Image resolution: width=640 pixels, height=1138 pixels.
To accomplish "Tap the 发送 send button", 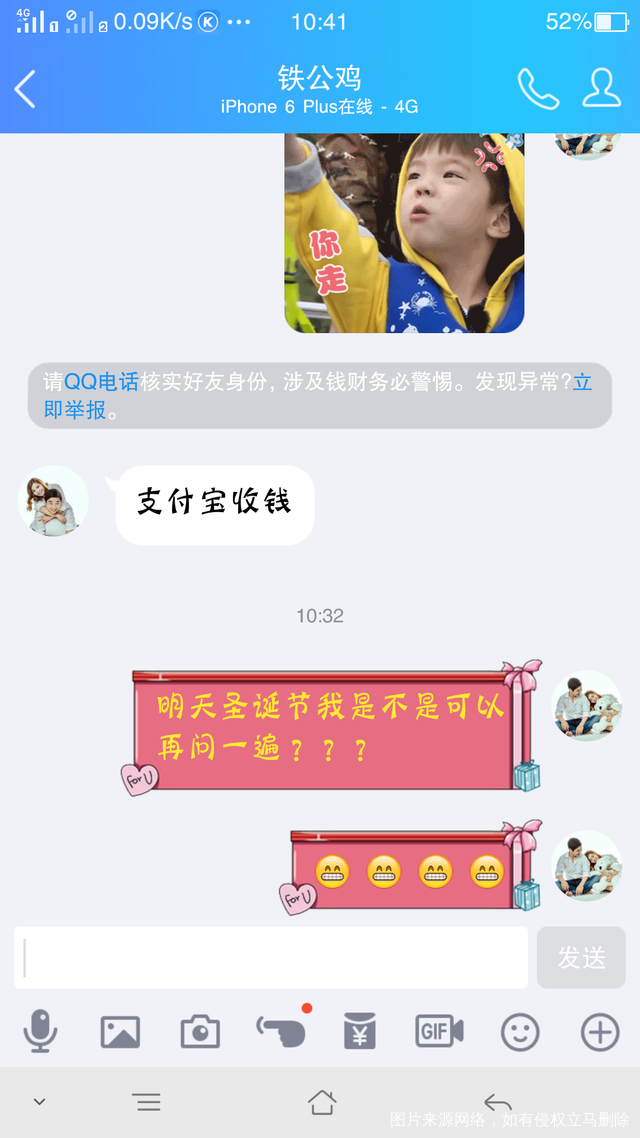I will pos(581,957).
